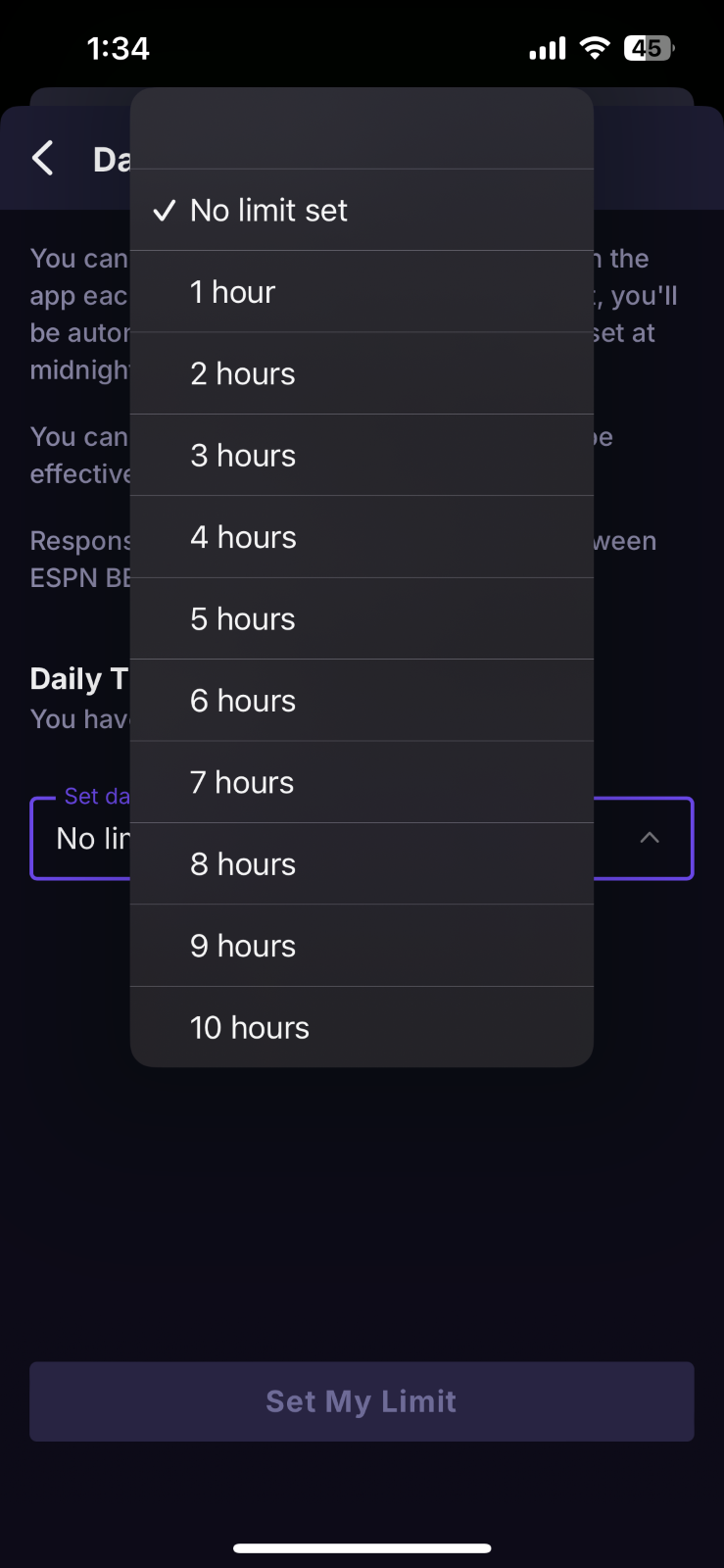Image resolution: width=724 pixels, height=1568 pixels.
Task: Choose the 1 hour limit
Action: (x=362, y=292)
